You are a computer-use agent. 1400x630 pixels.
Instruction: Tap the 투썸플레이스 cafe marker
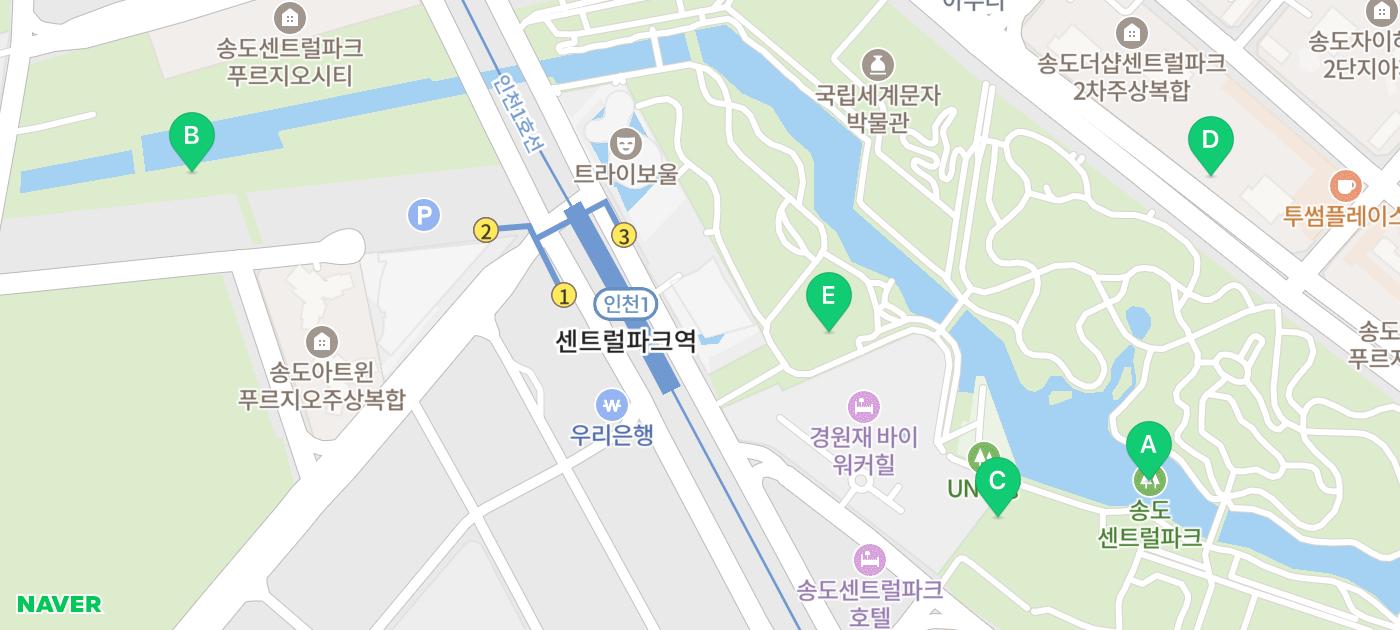tap(1346, 185)
